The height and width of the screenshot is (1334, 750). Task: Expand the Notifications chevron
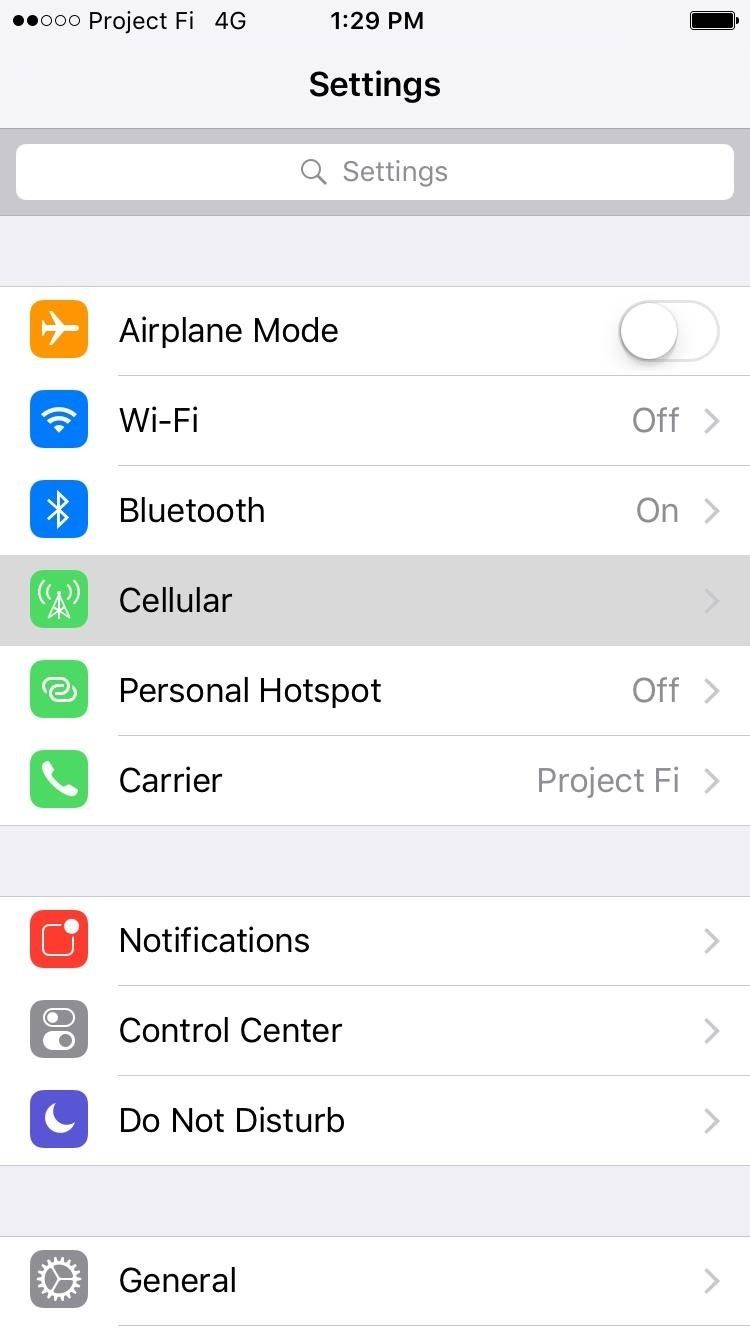coord(711,940)
